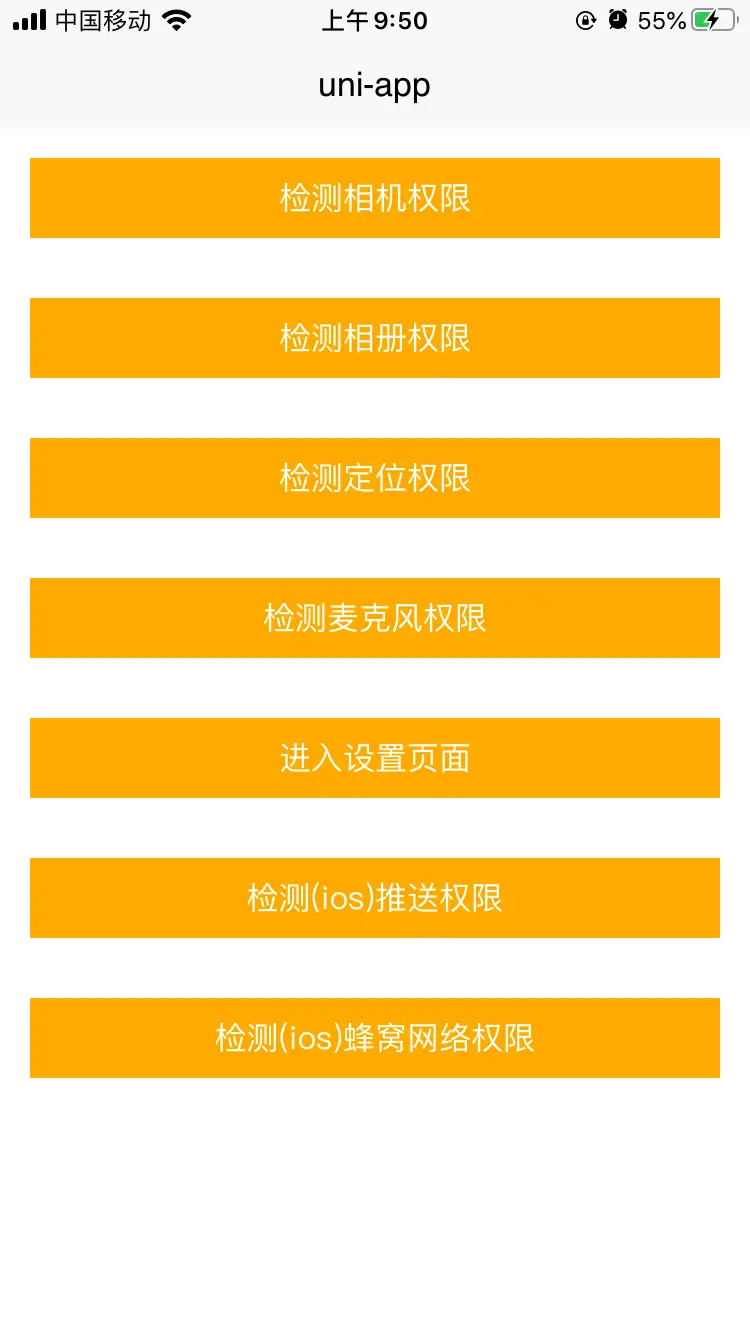This screenshot has width=750, height=1334.
Task: Open settings with 进入设置页面
Action: (375, 758)
